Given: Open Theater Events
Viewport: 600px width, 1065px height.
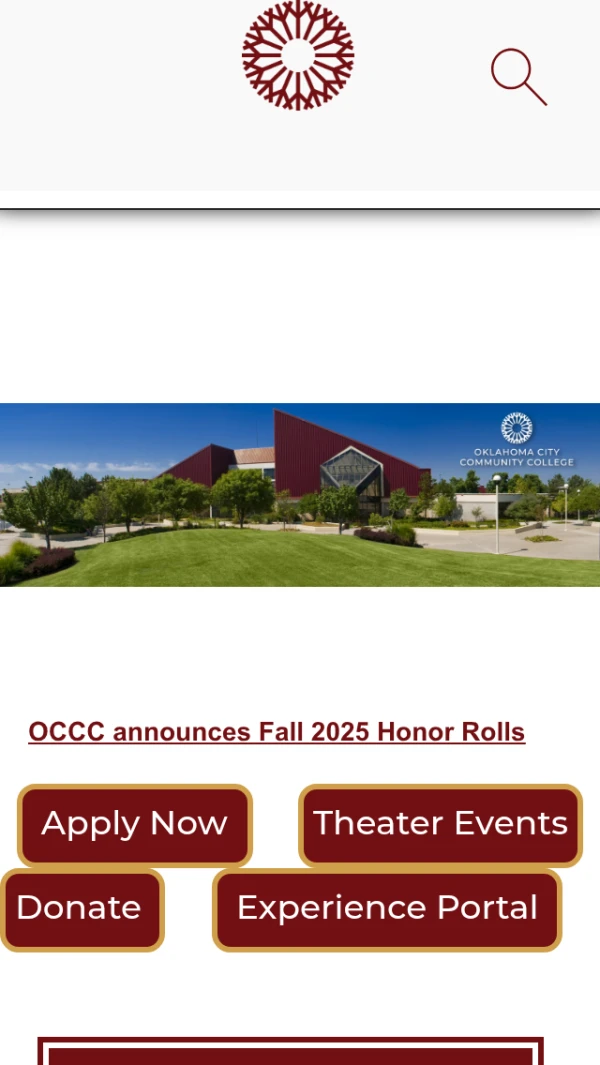Looking at the screenshot, I should [x=440, y=824].
